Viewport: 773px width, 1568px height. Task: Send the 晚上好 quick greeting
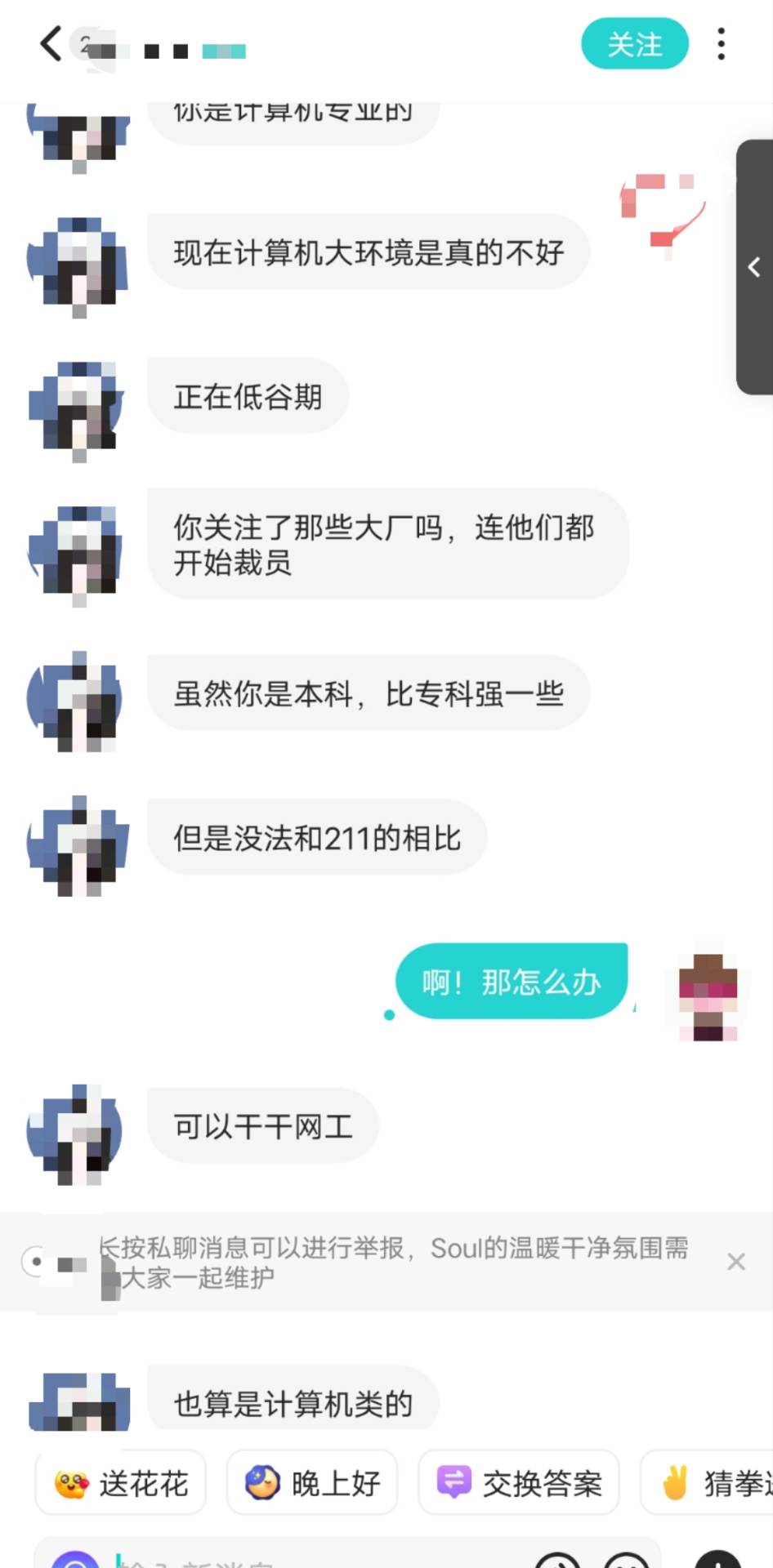click(x=312, y=1483)
